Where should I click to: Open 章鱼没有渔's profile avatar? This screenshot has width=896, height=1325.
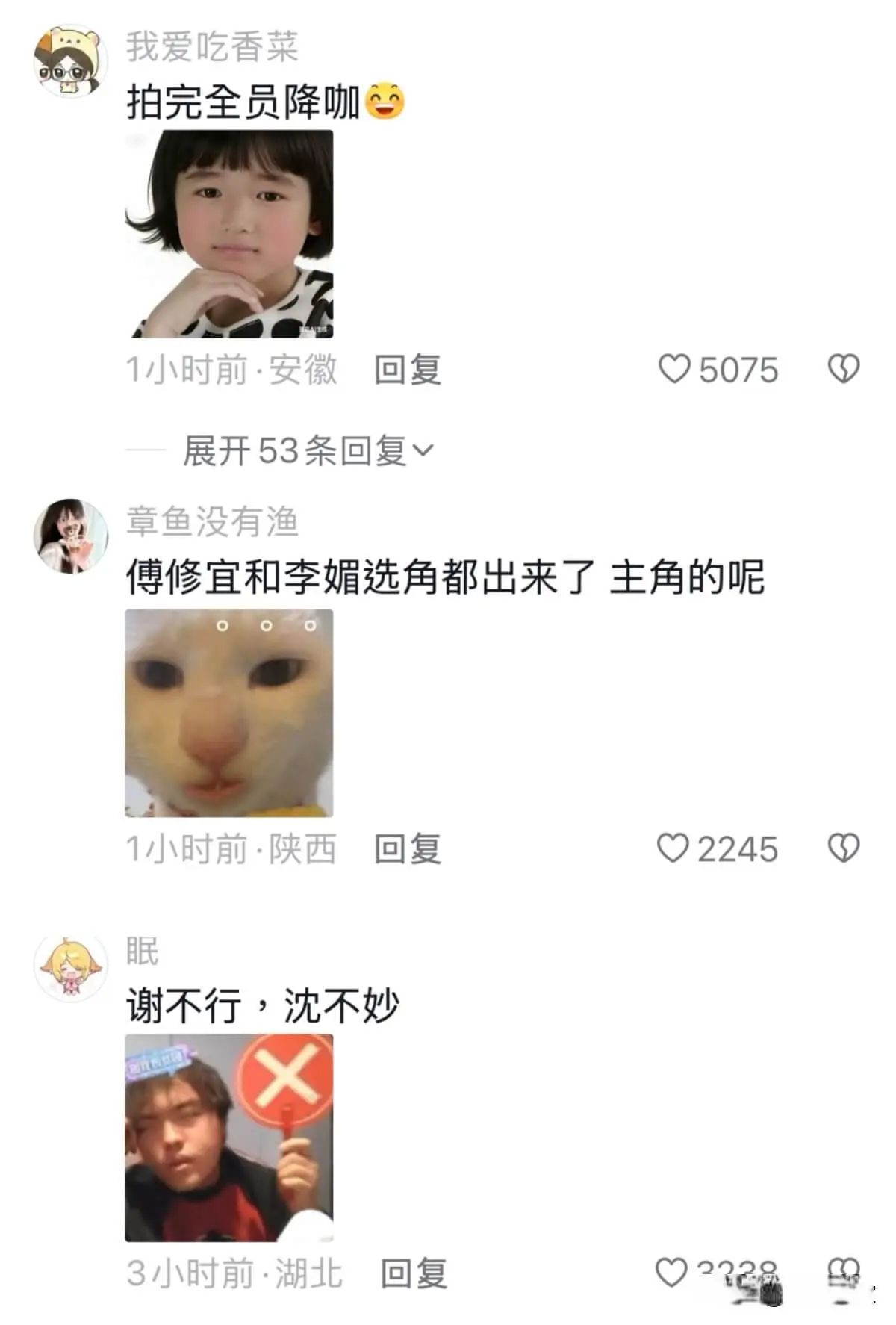click(x=71, y=536)
